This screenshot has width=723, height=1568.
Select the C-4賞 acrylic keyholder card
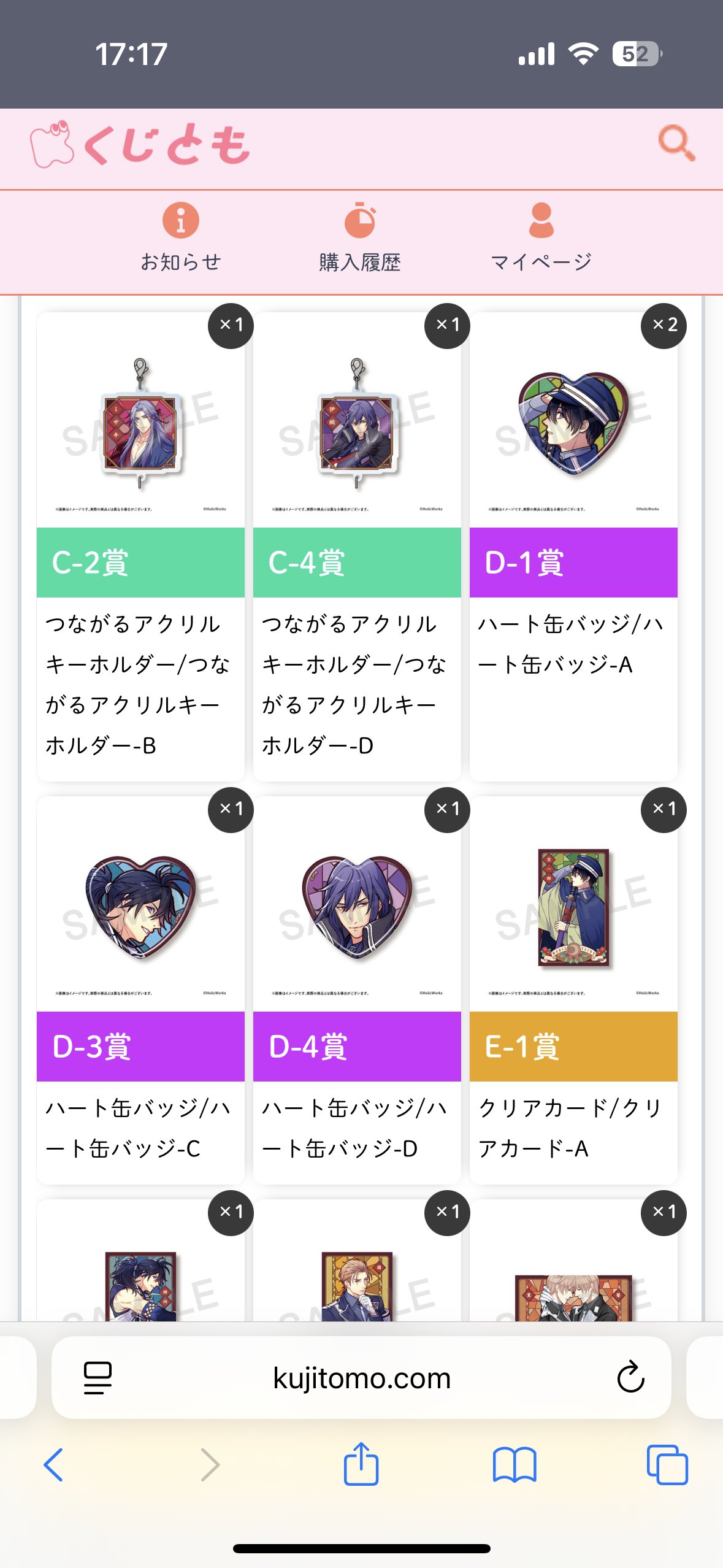(357, 546)
